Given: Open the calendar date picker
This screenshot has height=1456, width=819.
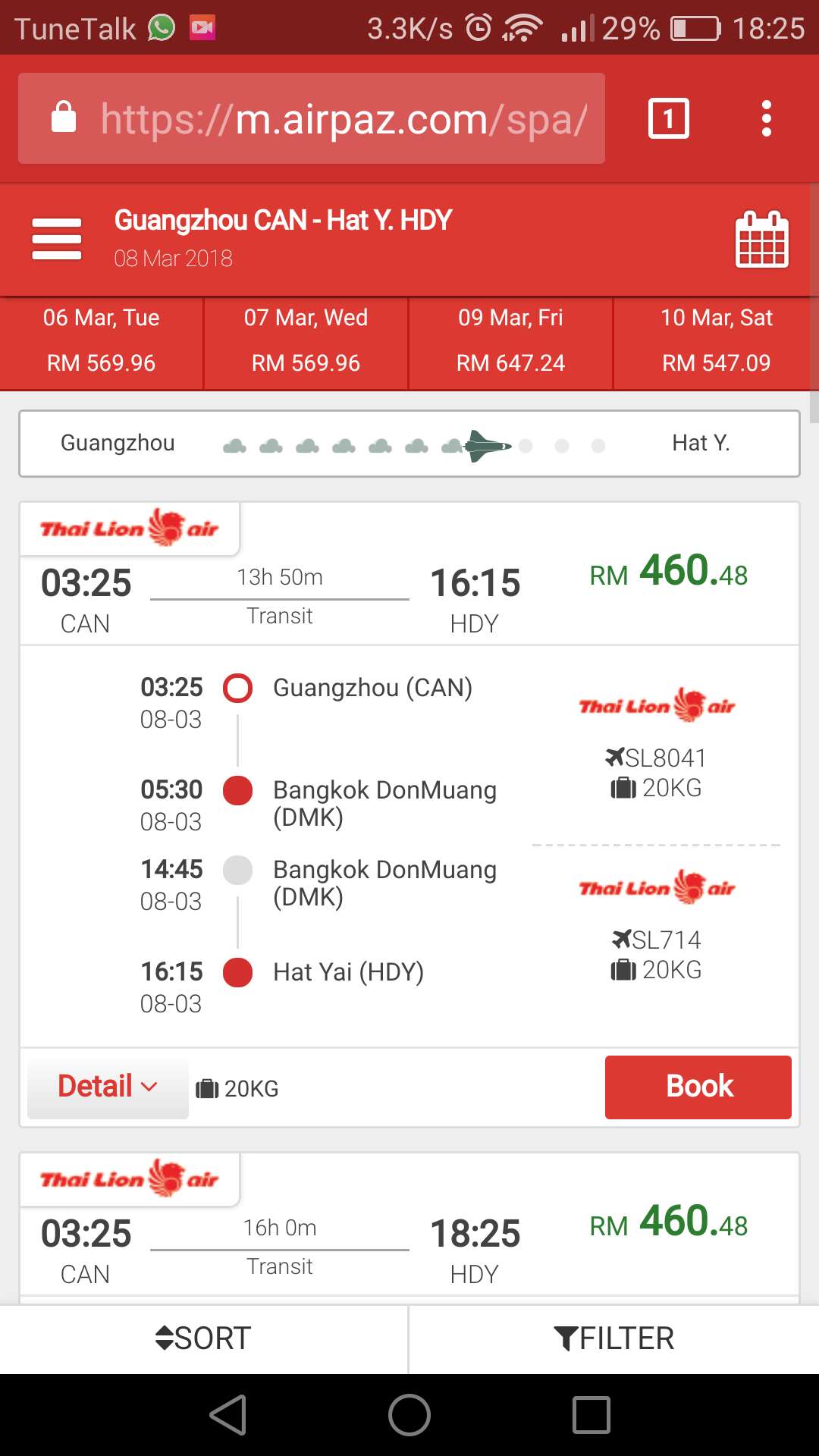Looking at the screenshot, I should coord(762,239).
